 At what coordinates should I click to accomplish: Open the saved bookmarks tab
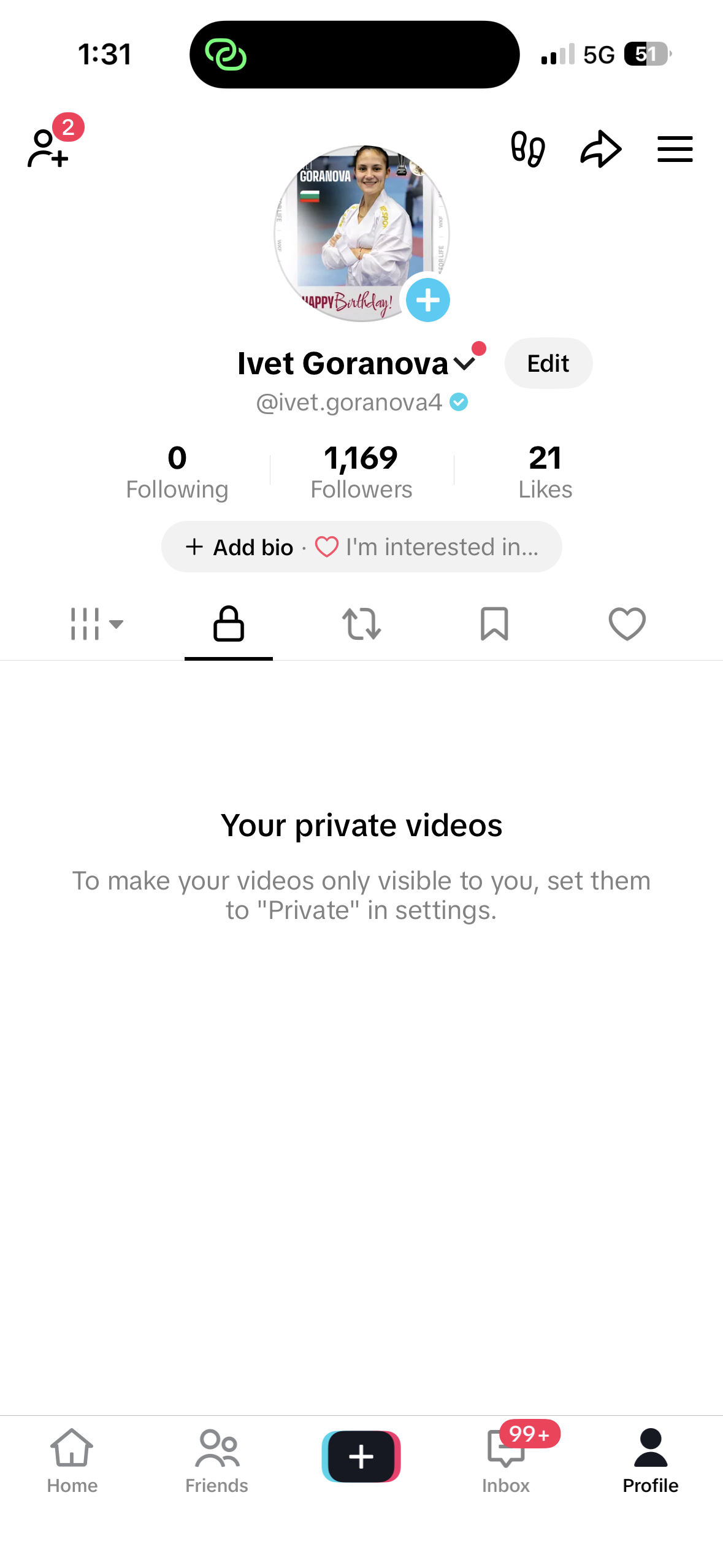click(x=494, y=624)
